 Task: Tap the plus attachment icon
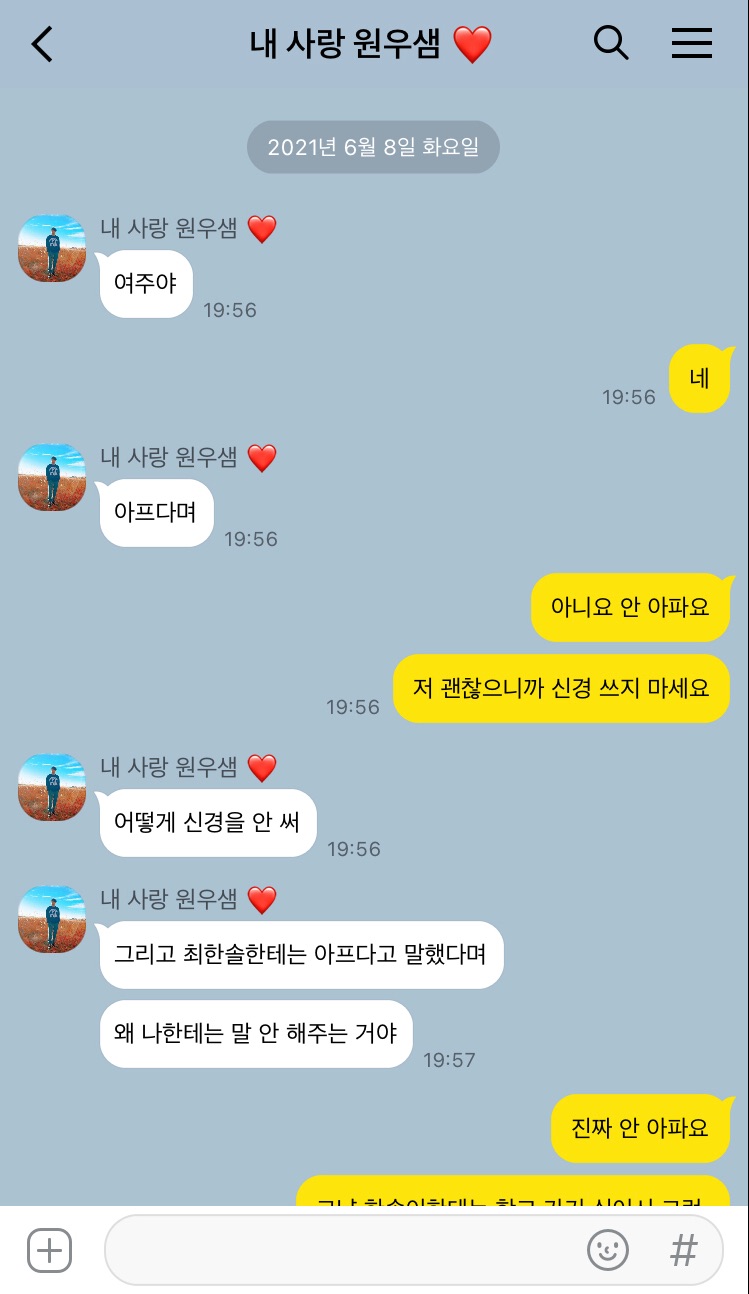(47, 1249)
